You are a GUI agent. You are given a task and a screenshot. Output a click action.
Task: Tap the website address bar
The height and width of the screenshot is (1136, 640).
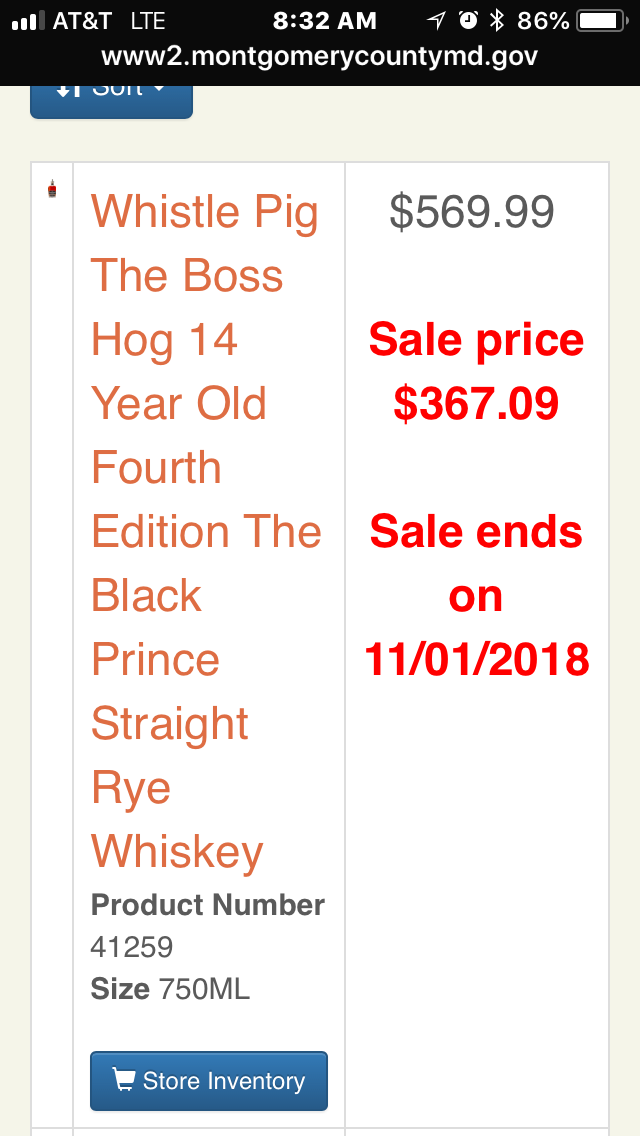click(x=320, y=57)
